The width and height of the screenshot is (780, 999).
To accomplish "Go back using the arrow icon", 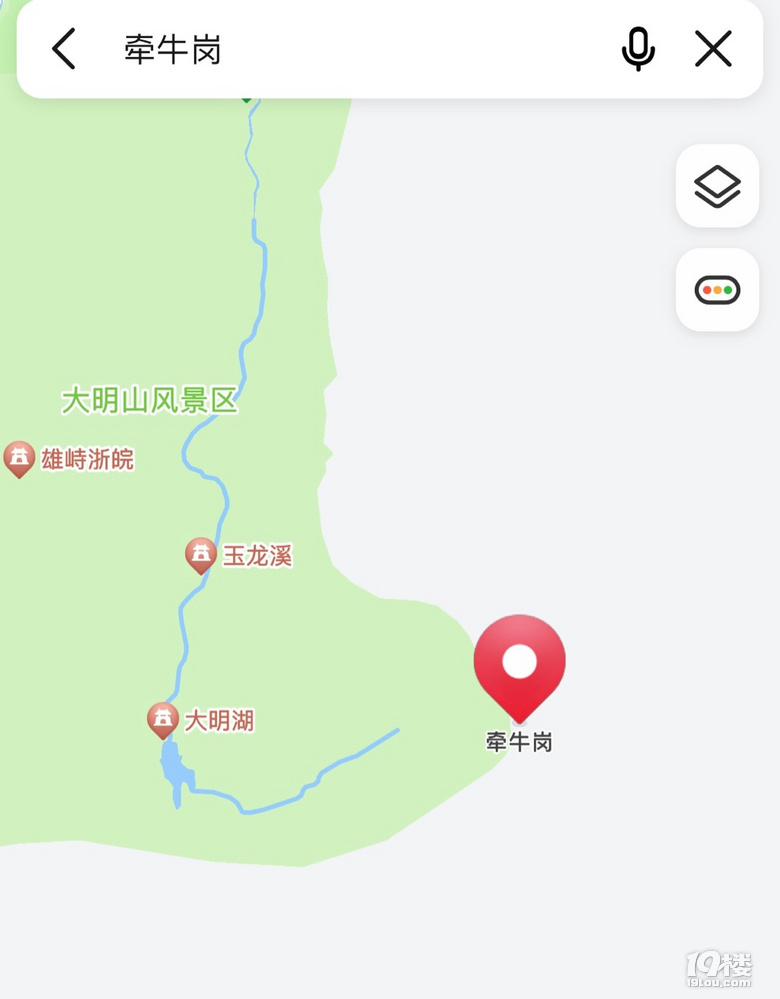I will (x=64, y=49).
